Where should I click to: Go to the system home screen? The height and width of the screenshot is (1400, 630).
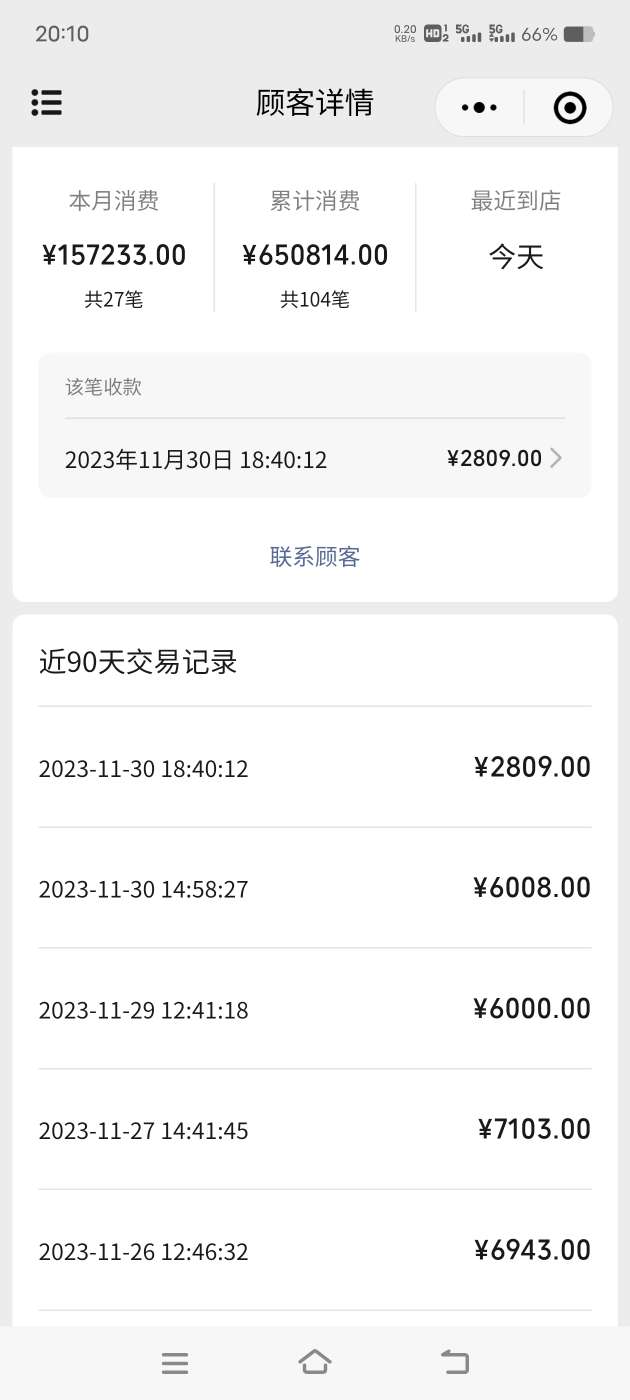click(x=315, y=1362)
